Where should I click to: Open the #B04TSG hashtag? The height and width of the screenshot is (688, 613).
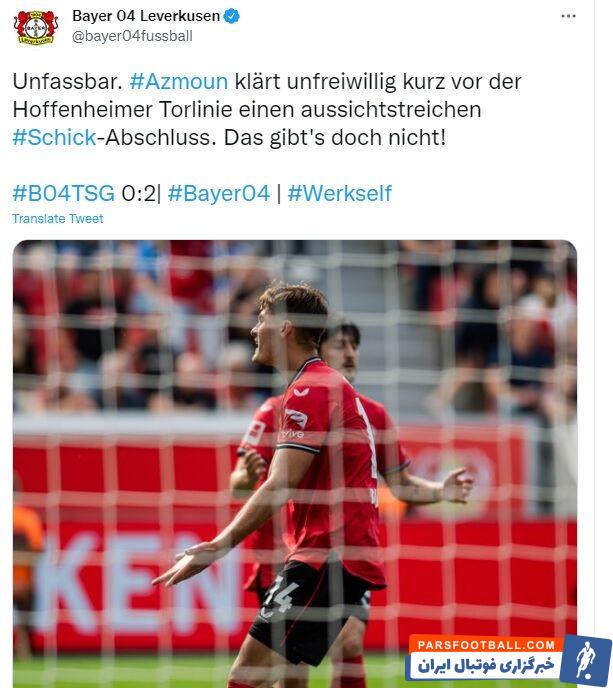pyautogui.click(x=64, y=193)
